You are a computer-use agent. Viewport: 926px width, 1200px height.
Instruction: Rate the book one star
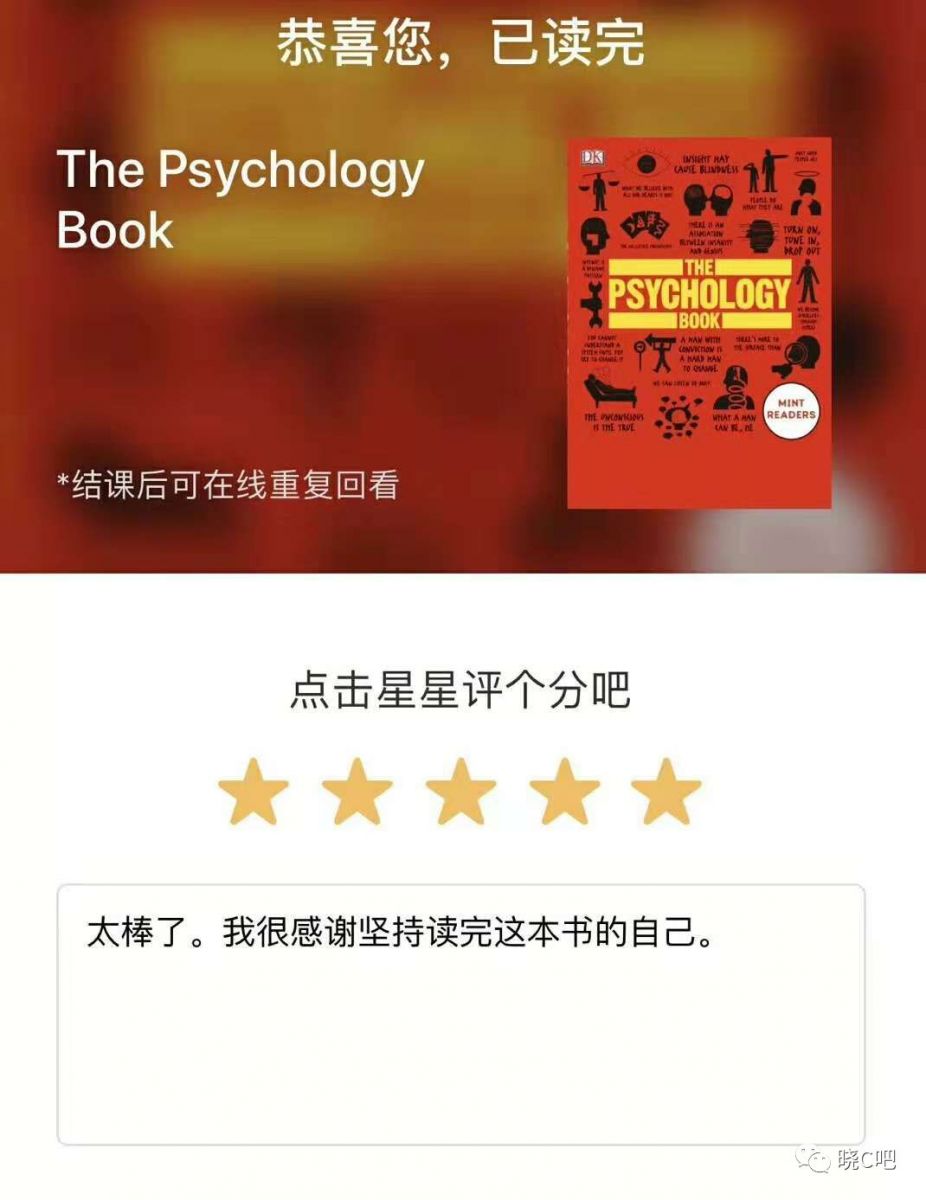click(253, 792)
